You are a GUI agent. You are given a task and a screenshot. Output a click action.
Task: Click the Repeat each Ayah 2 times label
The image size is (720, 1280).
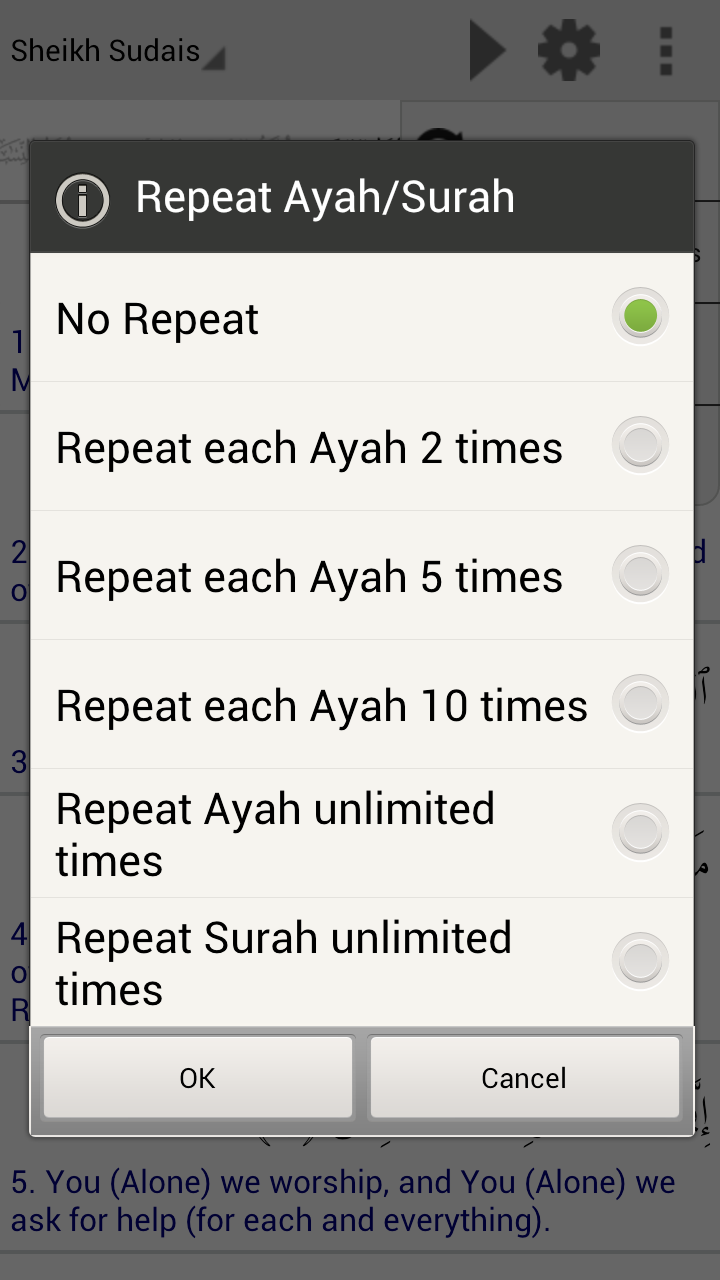pyautogui.click(x=310, y=447)
